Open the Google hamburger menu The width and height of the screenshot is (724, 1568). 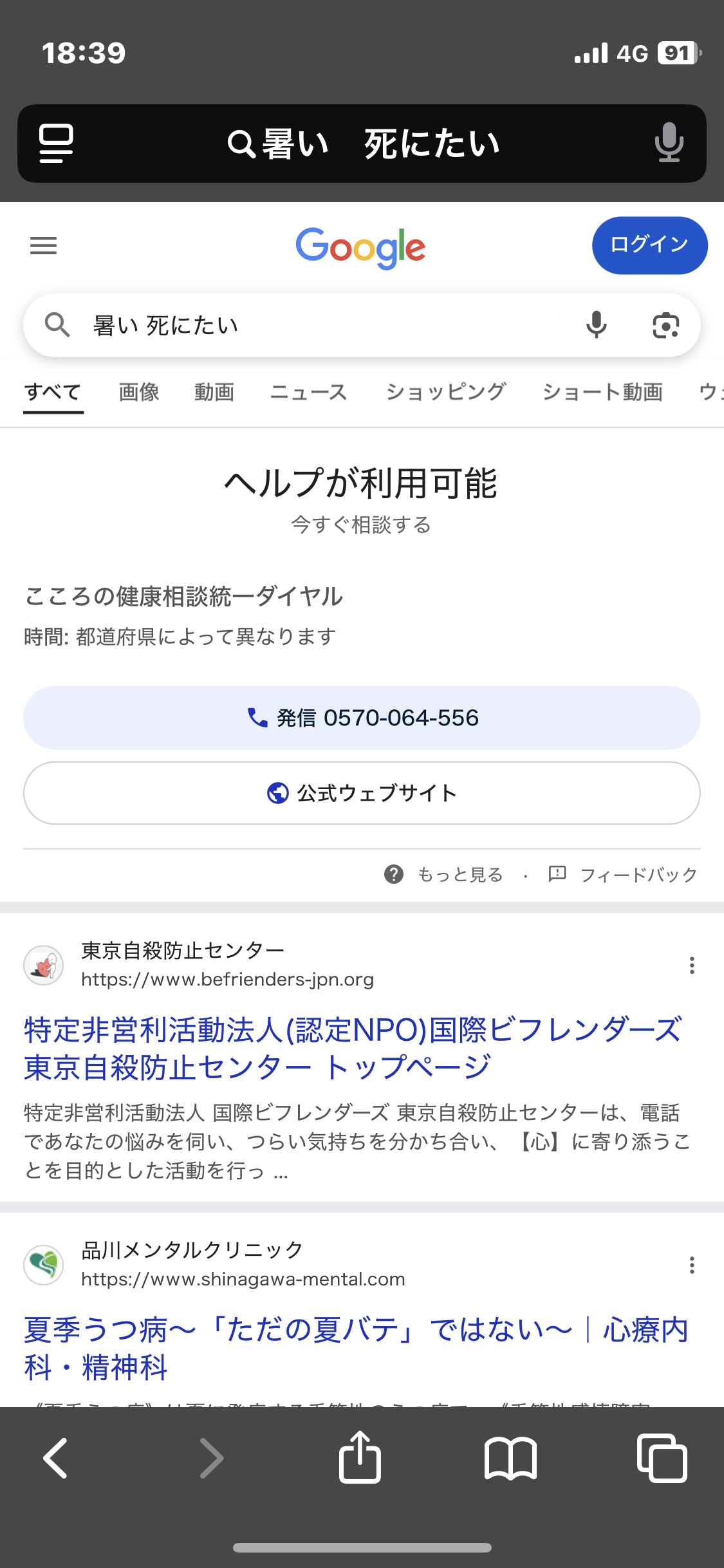tap(44, 245)
